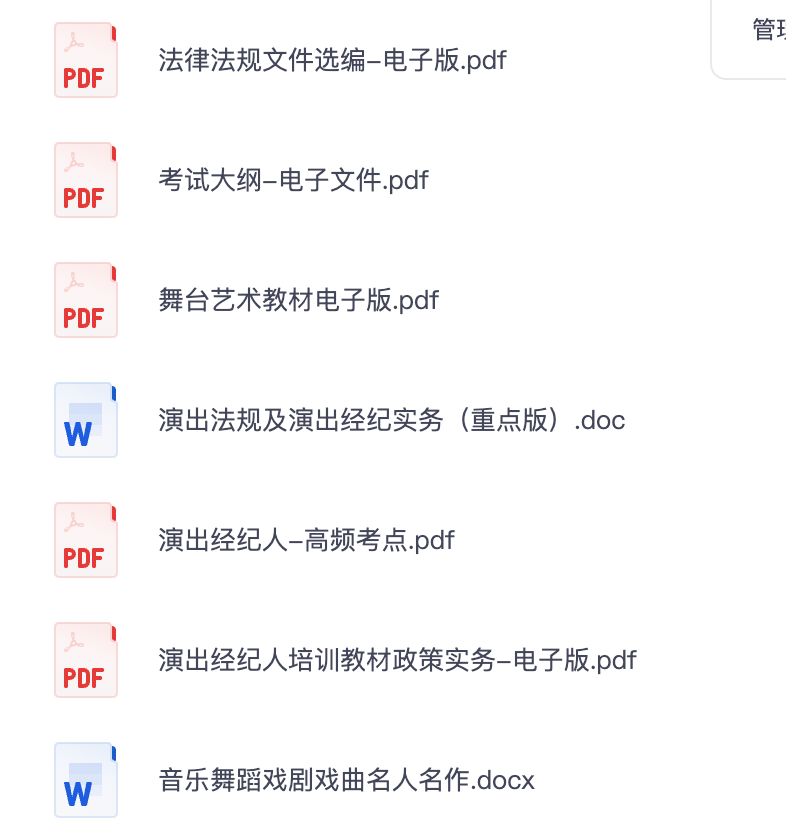The image size is (786, 828).
Task: Open 法律法规文件选编–电子版.pdf
Action: [333, 60]
